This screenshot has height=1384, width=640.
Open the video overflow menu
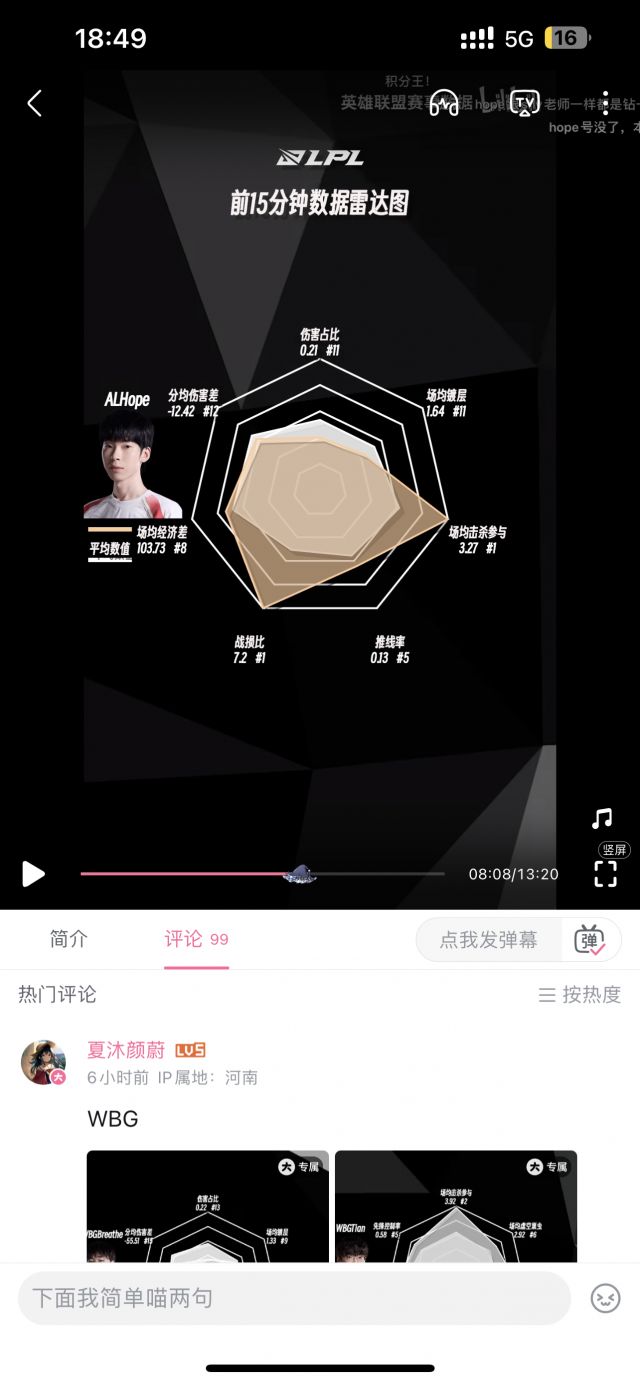(605, 103)
